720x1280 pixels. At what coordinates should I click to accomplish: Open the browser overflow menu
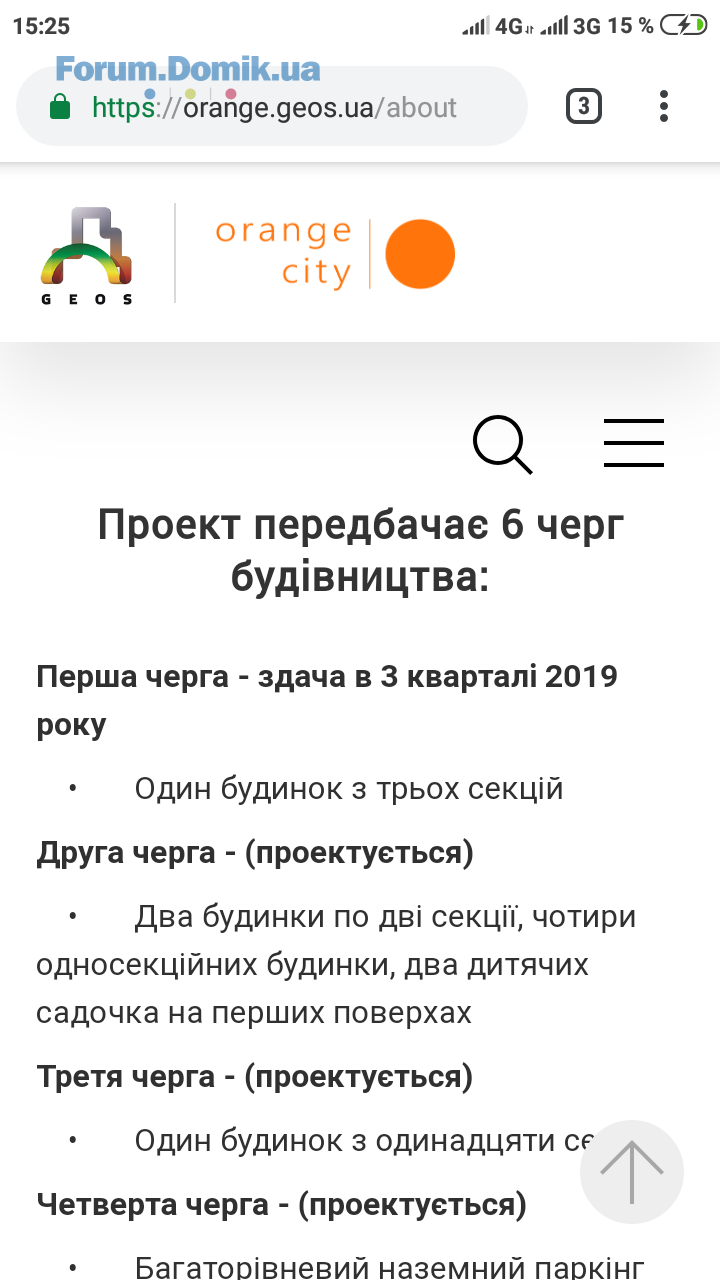click(x=664, y=106)
